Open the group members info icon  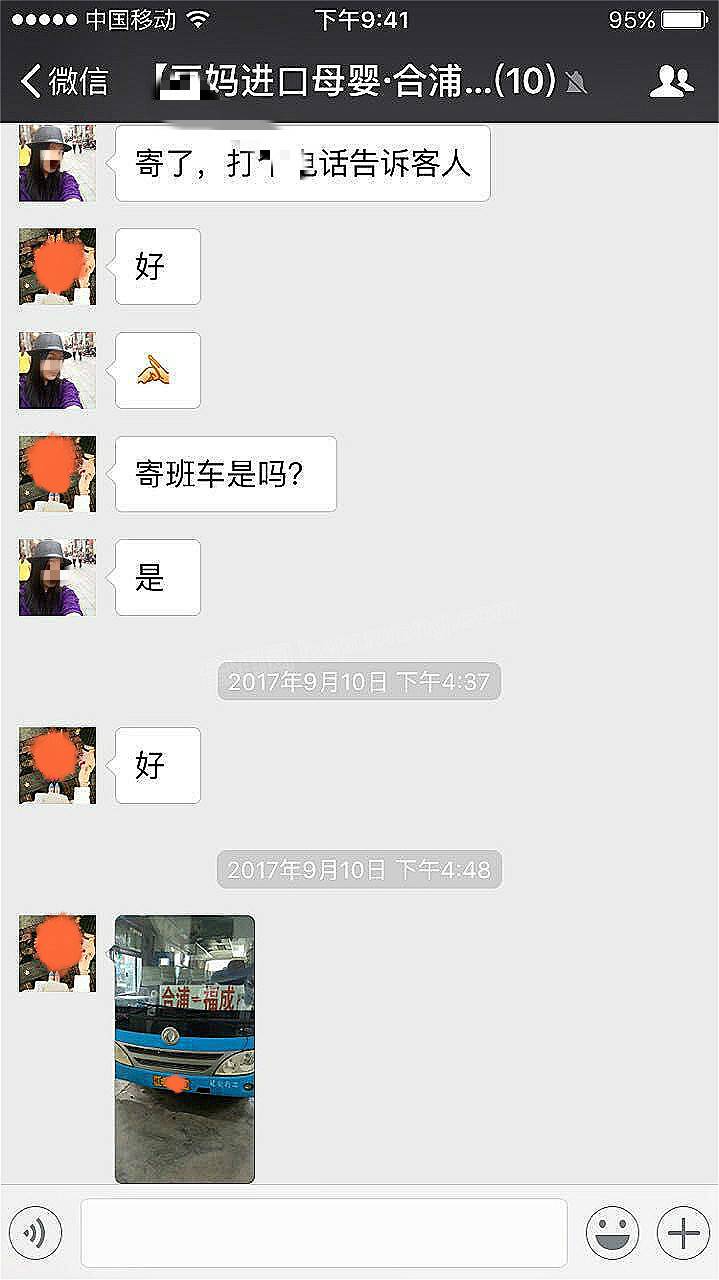pos(671,82)
